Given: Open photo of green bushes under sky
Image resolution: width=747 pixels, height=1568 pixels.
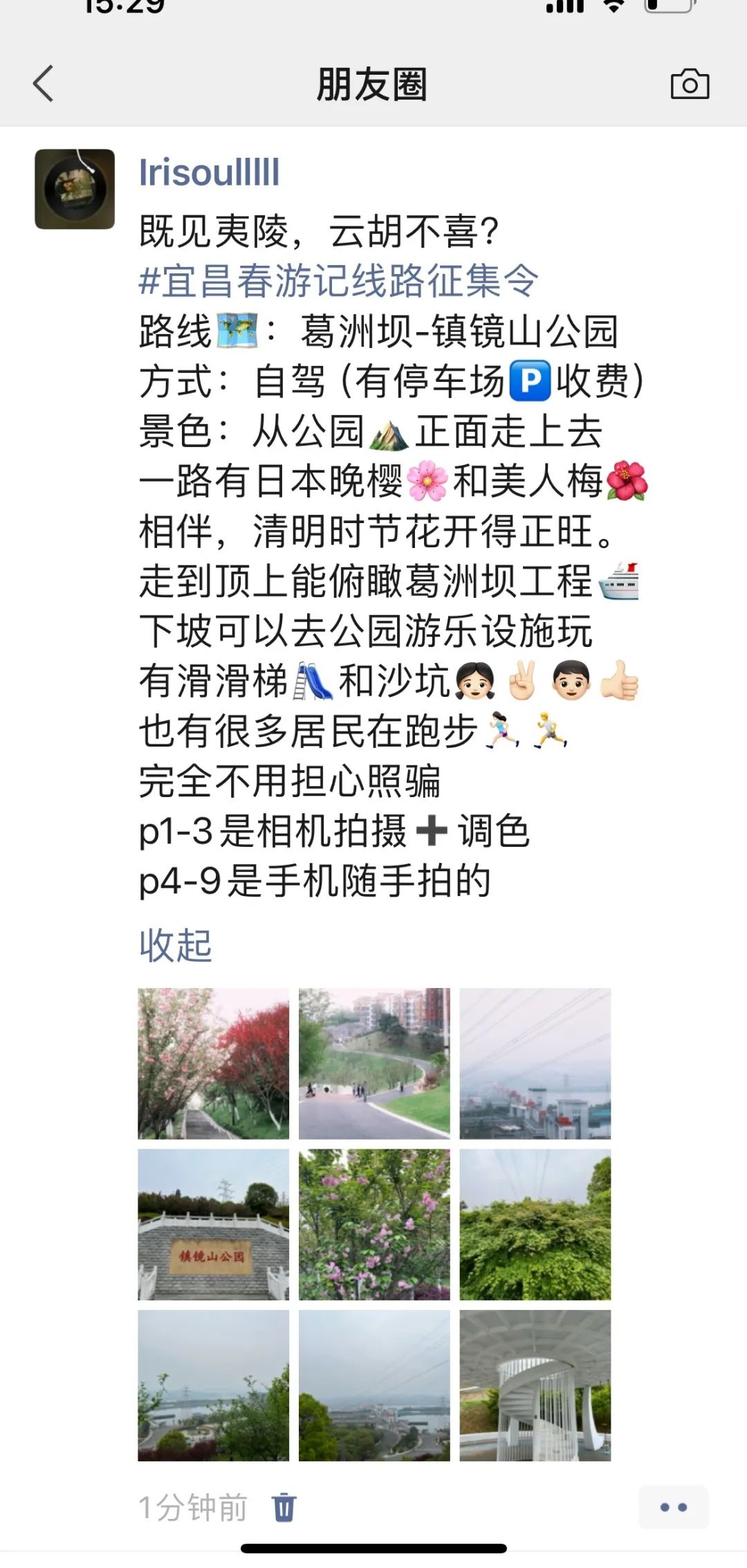Looking at the screenshot, I should point(535,1224).
